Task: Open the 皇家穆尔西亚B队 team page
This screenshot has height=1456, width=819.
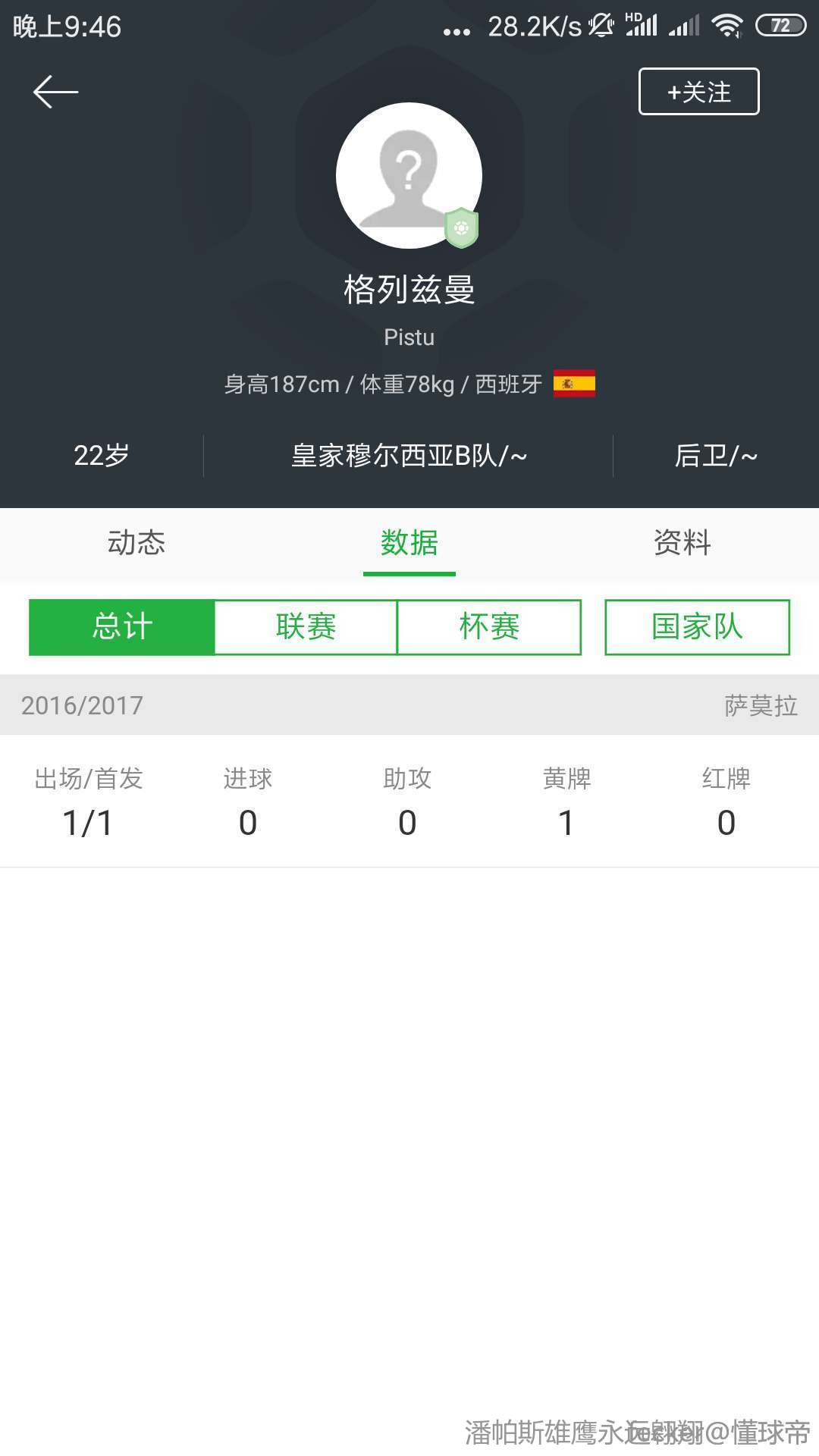Action: point(409,456)
